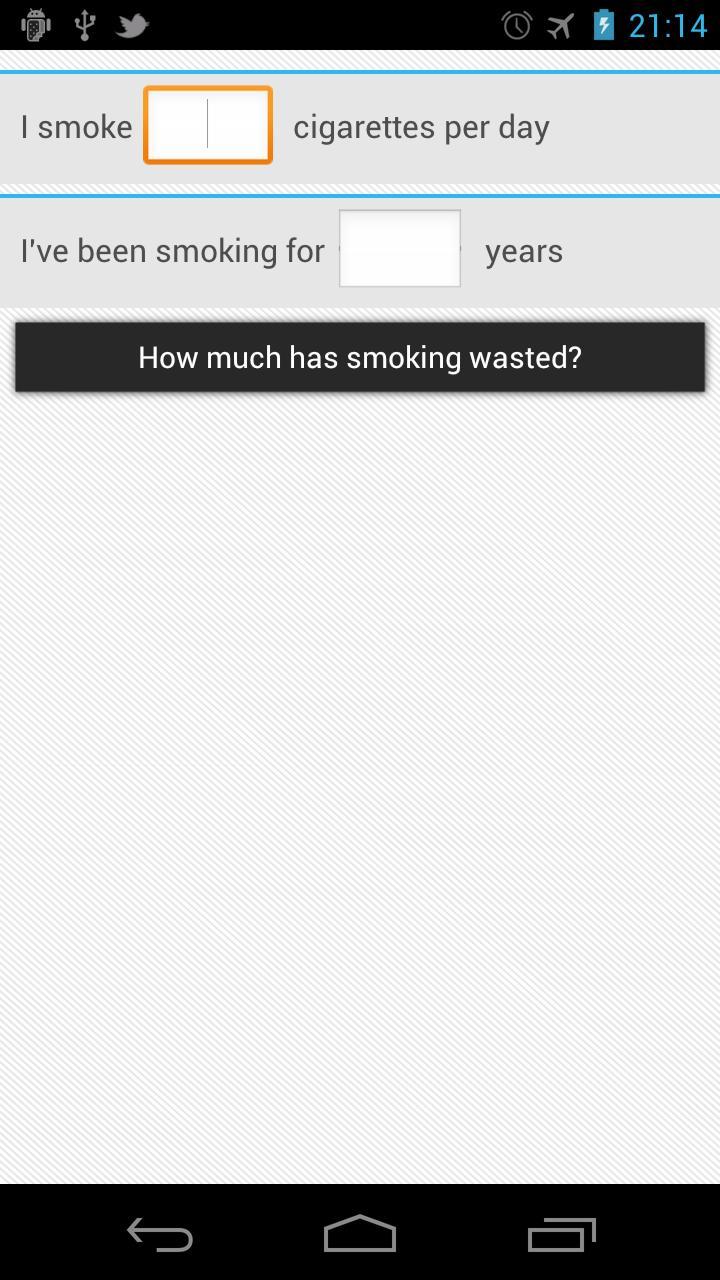Image resolution: width=720 pixels, height=1280 pixels.
Task: Tap the 'years' label text
Action: pos(523,250)
